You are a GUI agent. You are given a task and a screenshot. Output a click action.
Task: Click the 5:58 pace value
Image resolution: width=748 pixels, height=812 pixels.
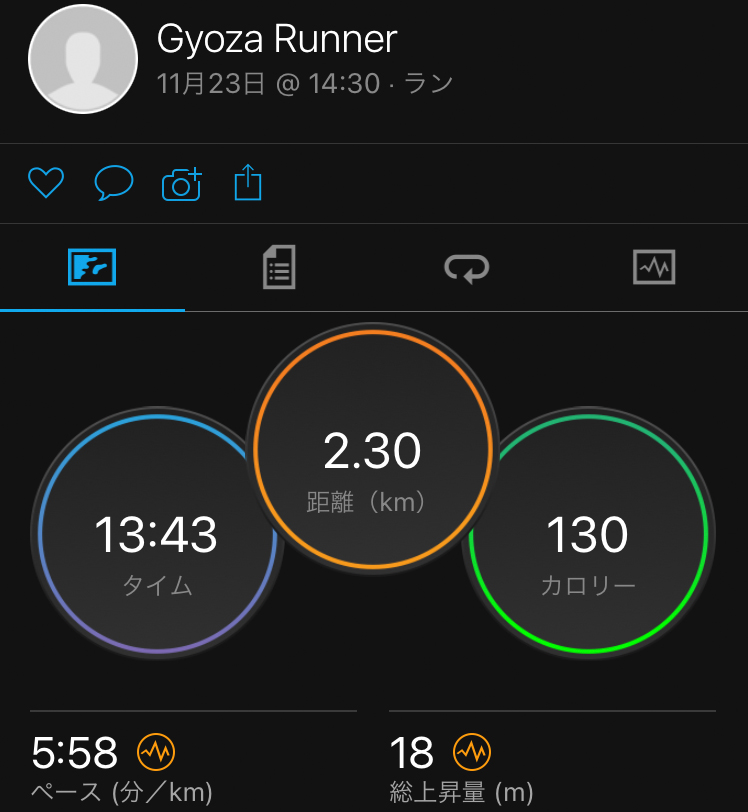pyautogui.click(x=75, y=752)
